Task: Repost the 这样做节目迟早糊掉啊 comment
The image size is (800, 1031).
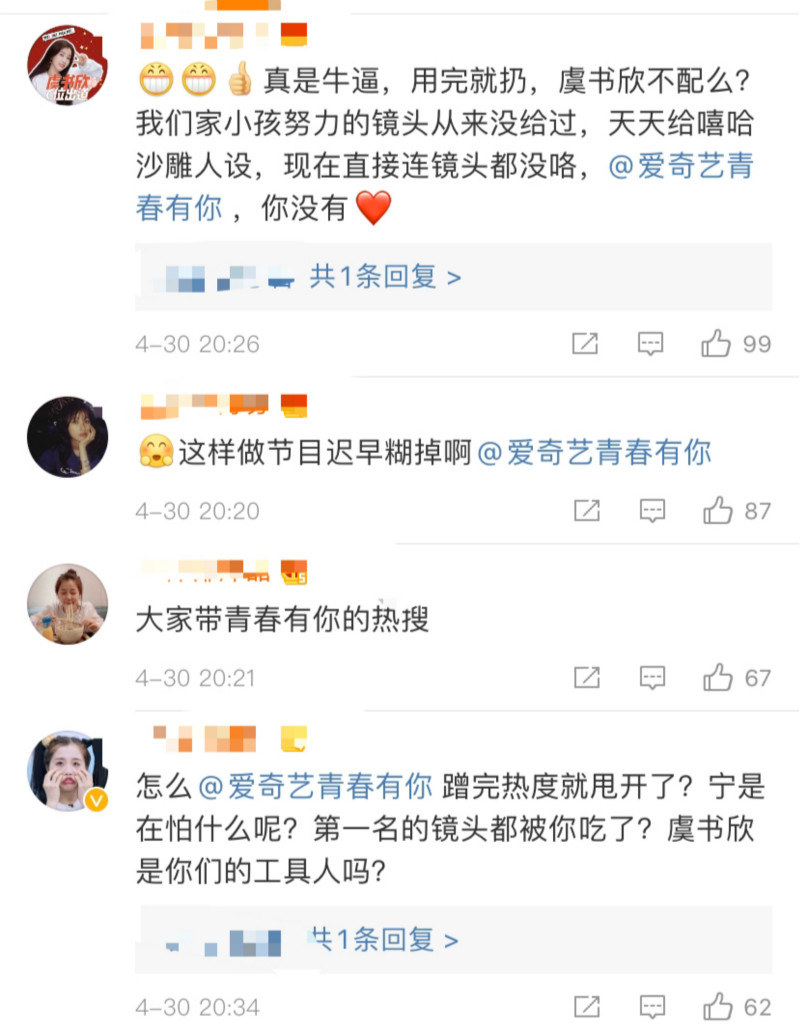Action: coord(586,511)
